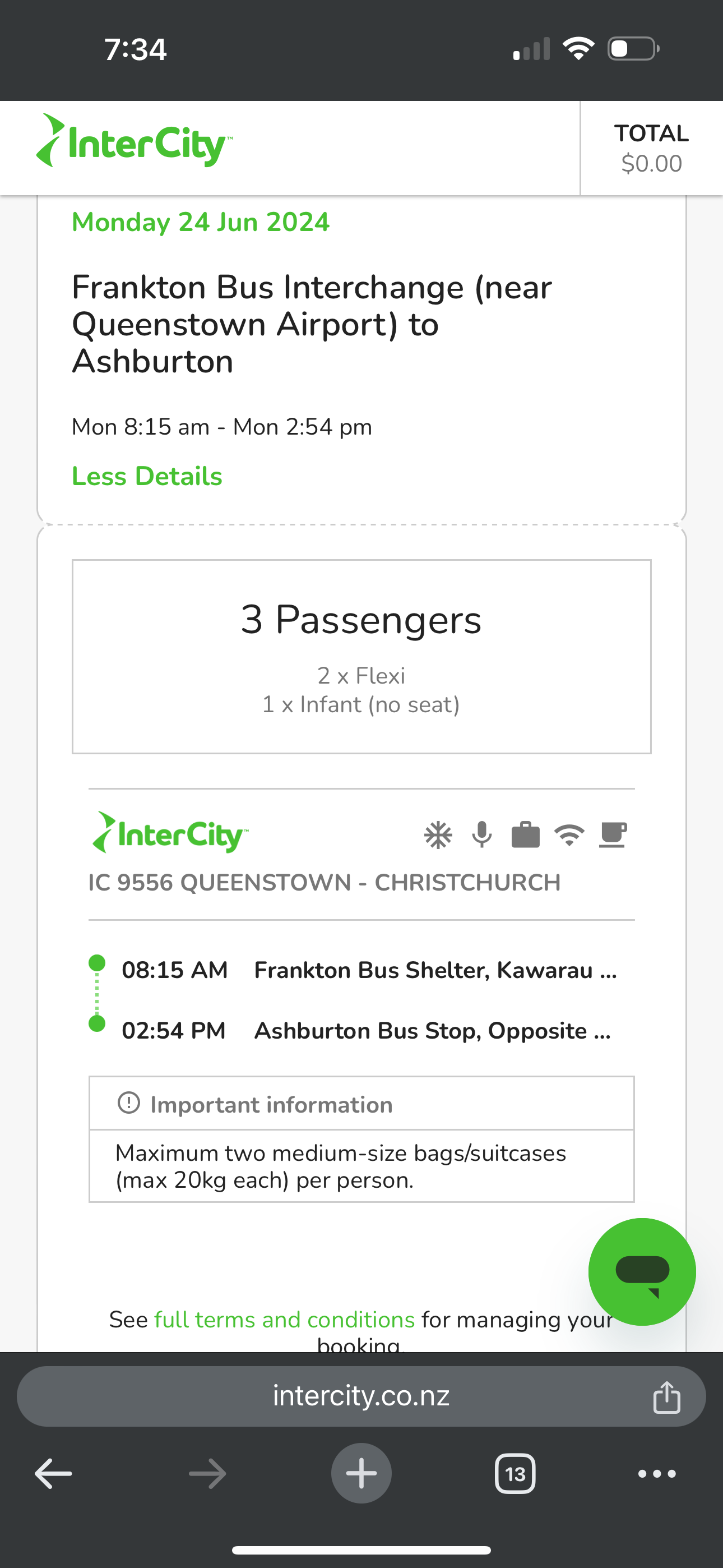Share this page from the address bar

click(x=666, y=1396)
